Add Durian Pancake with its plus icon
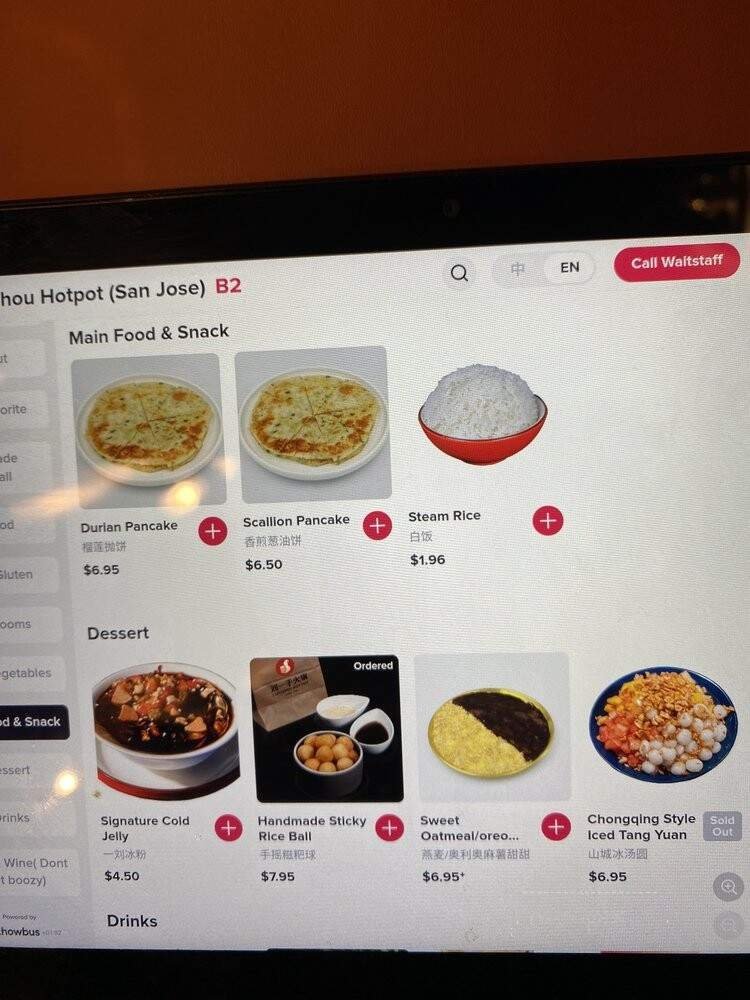The image size is (750, 1000). tap(212, 533)
